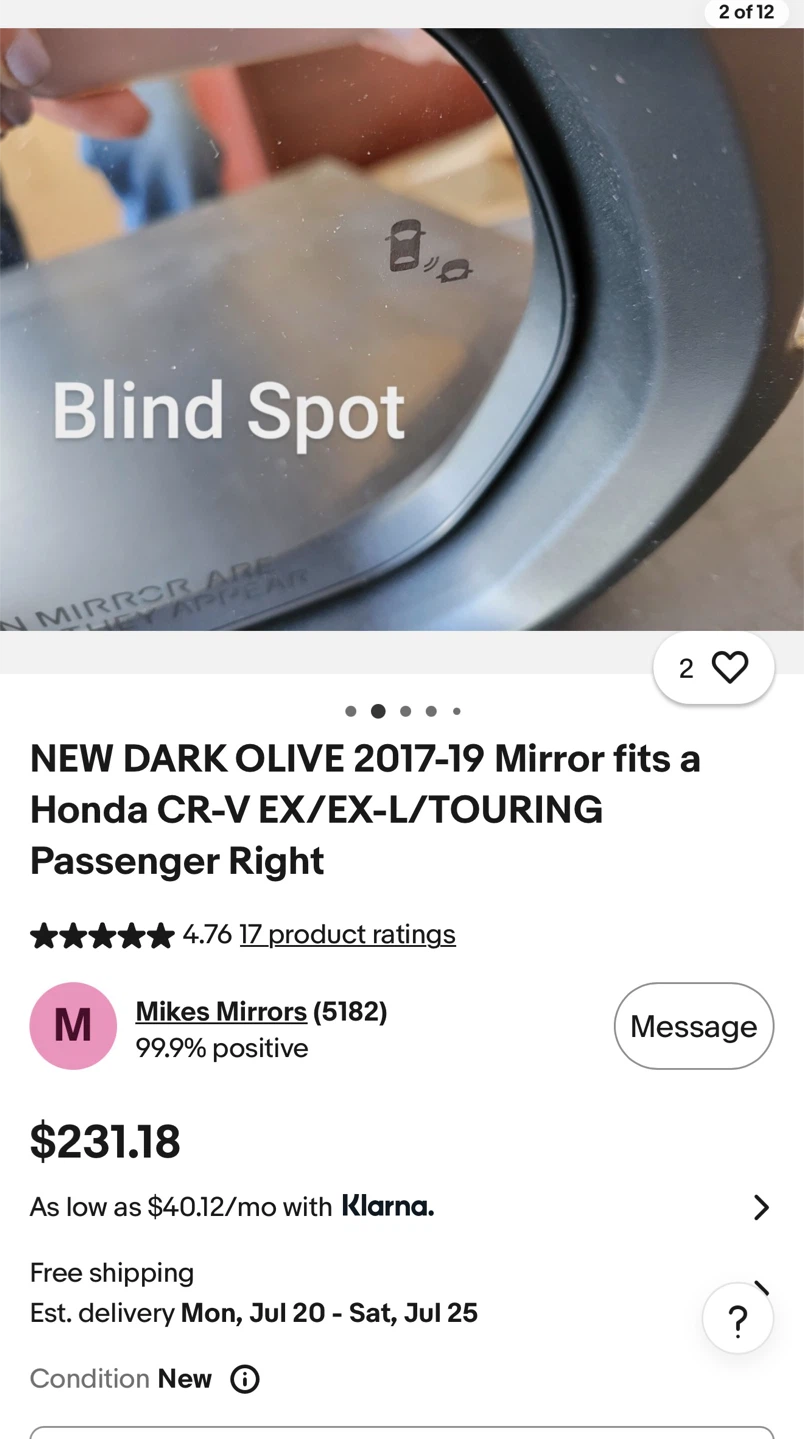Expand Klarna monthly payment details

tap(402, 1207)
